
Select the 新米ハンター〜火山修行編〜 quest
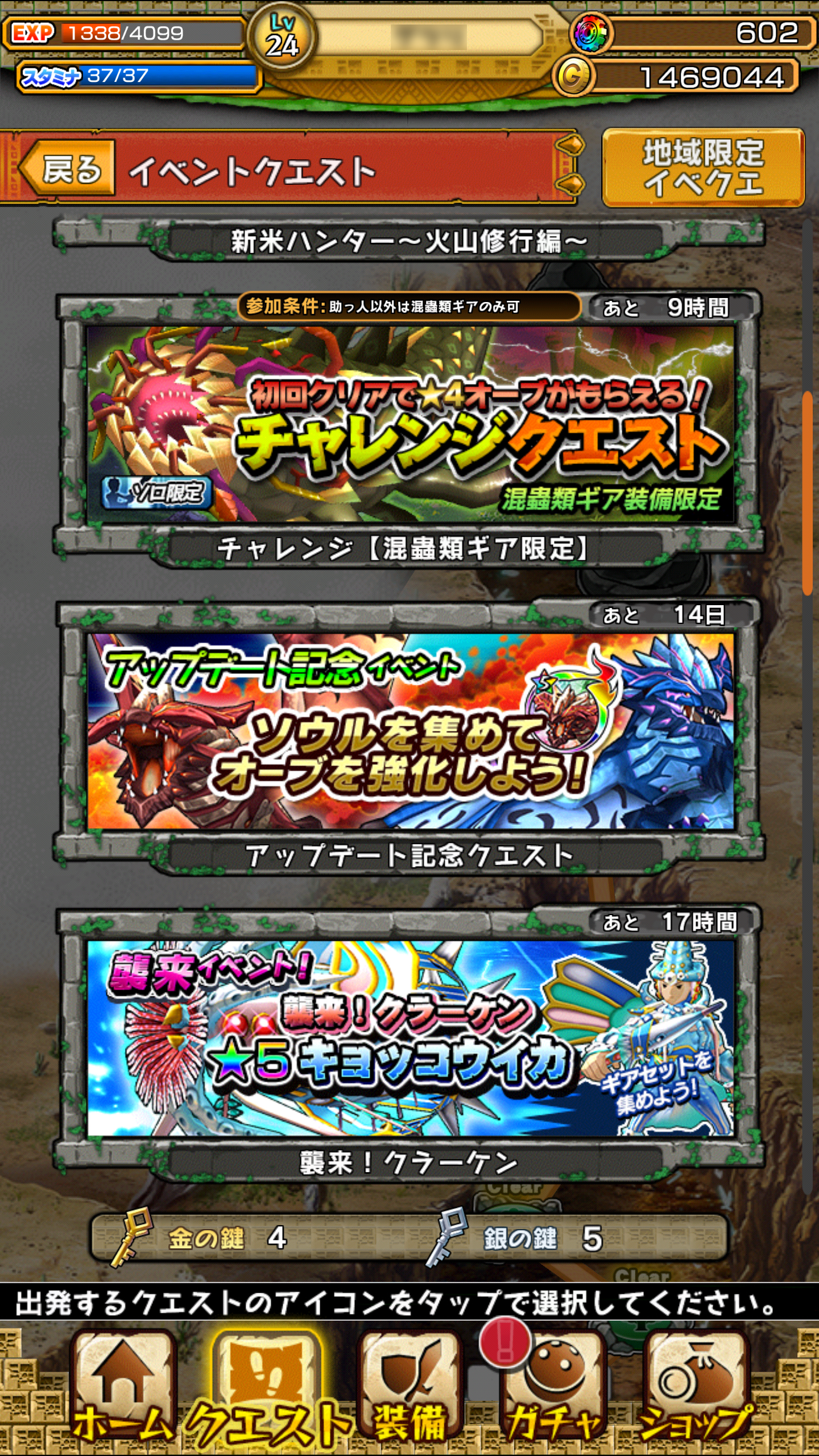[x=408, y=241]
